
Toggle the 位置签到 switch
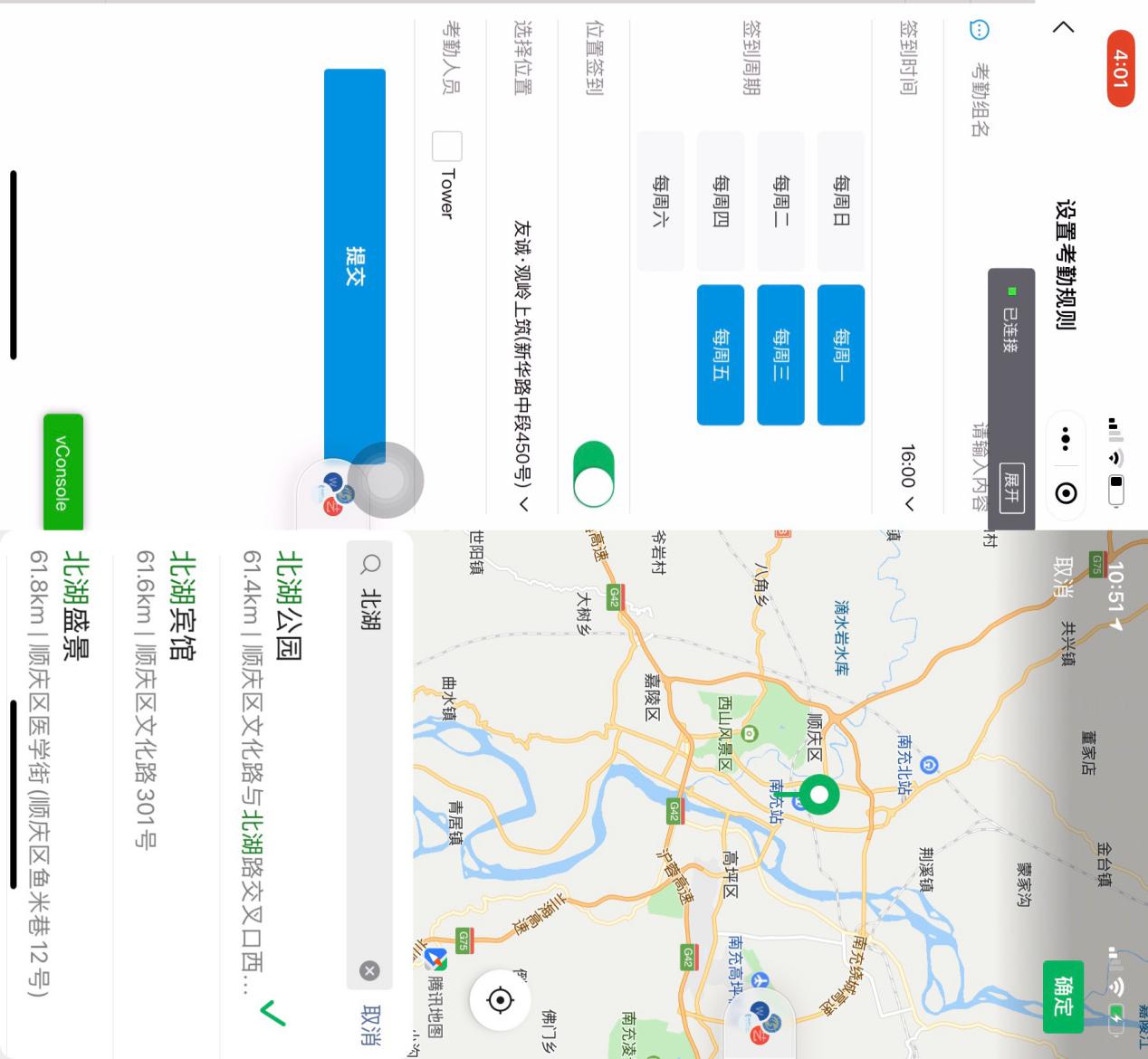point(594,474)
